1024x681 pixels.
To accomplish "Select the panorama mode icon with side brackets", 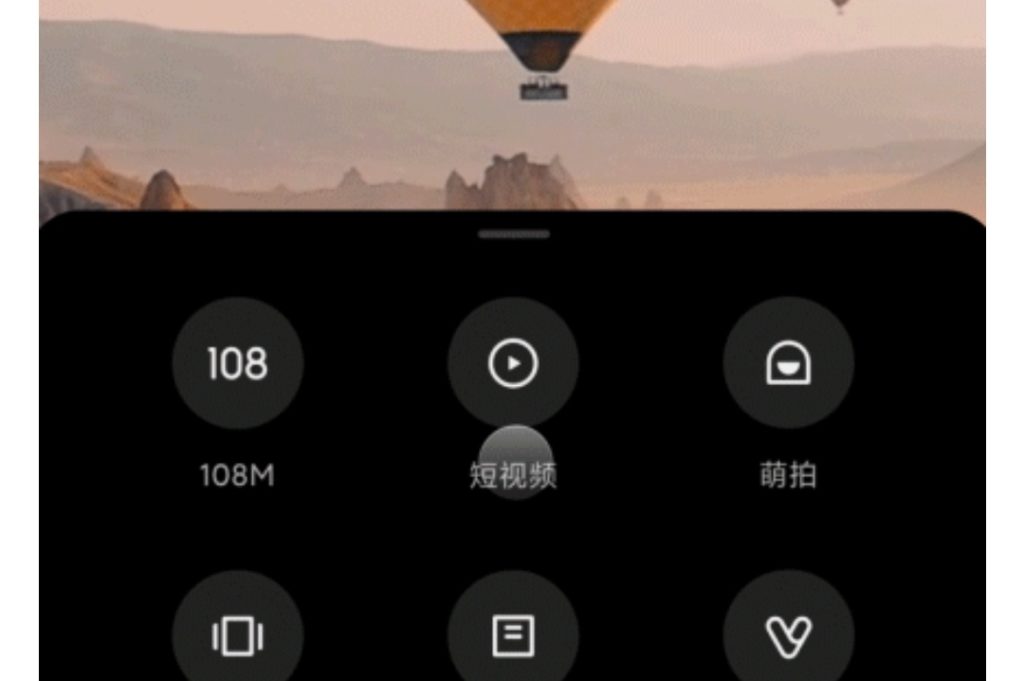I will [237, 636].
